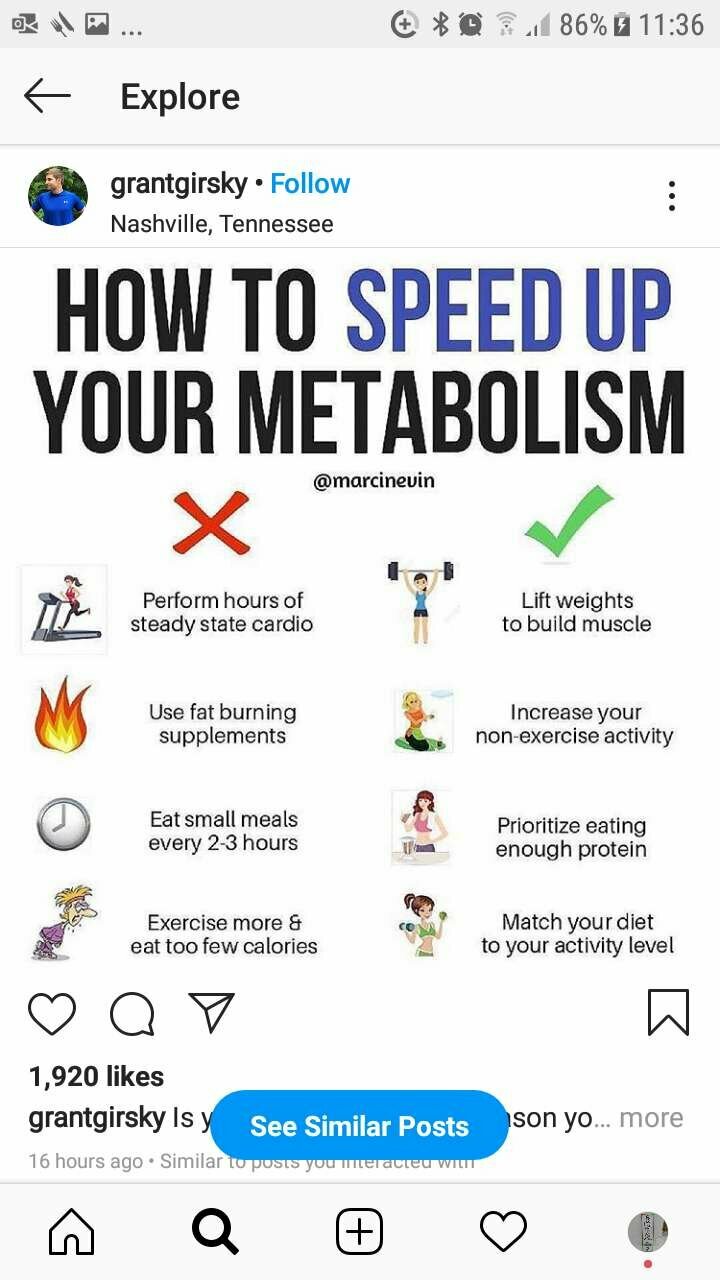Tap See Similar Posts button
Viewport: 720px width, 1280px height.
pos(359,1126)
